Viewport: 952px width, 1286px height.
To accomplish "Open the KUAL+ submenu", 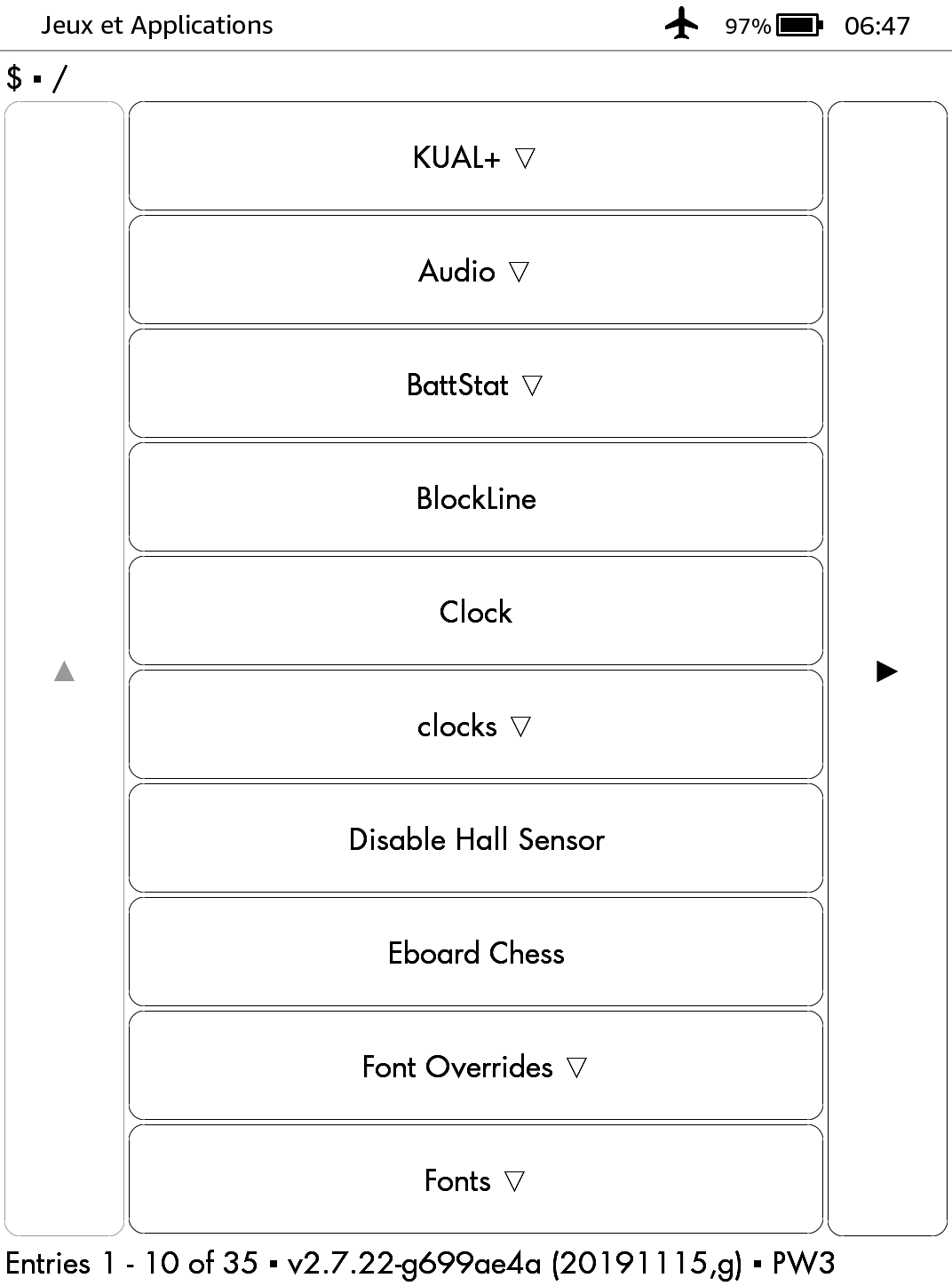I will tap(475, 157).
